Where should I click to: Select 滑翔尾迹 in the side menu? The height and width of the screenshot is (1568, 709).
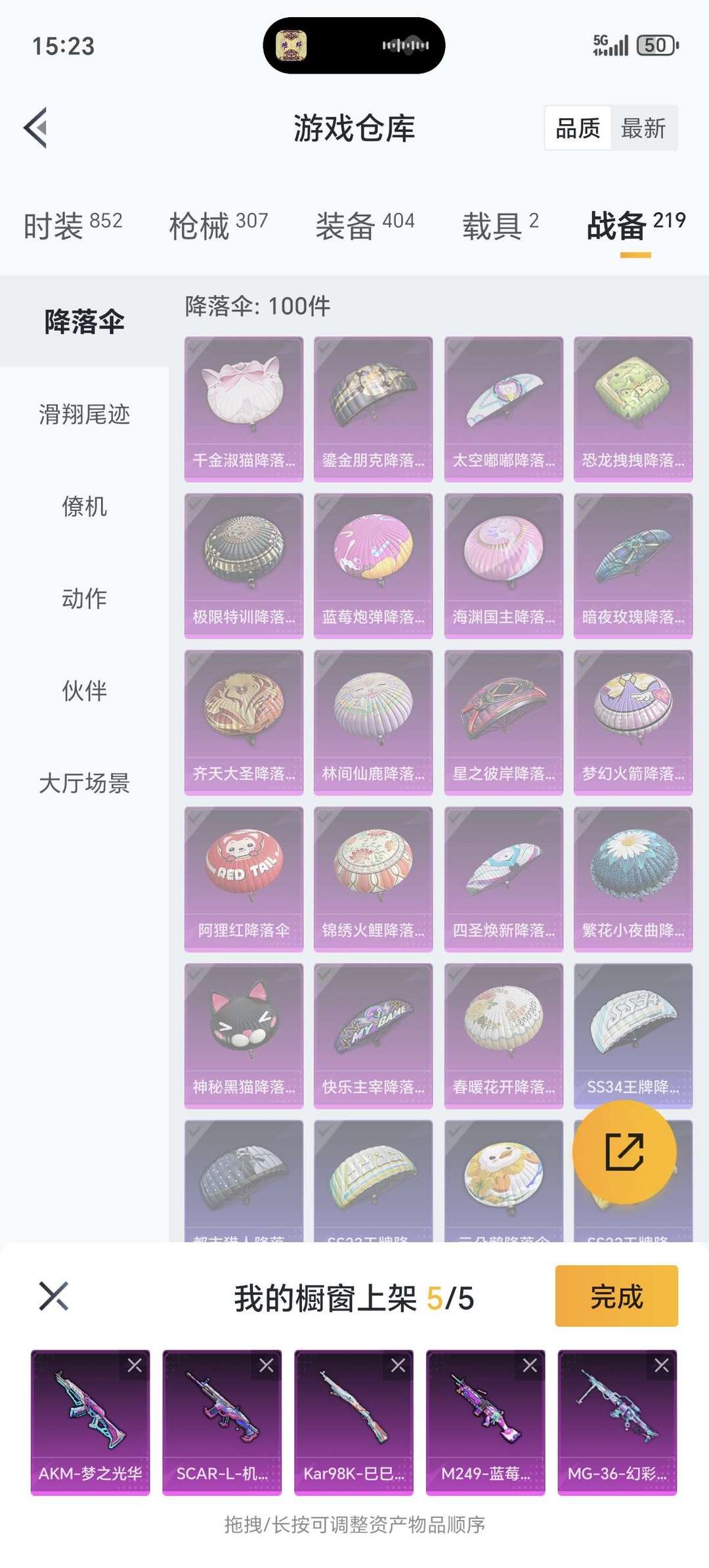[84, 414]
